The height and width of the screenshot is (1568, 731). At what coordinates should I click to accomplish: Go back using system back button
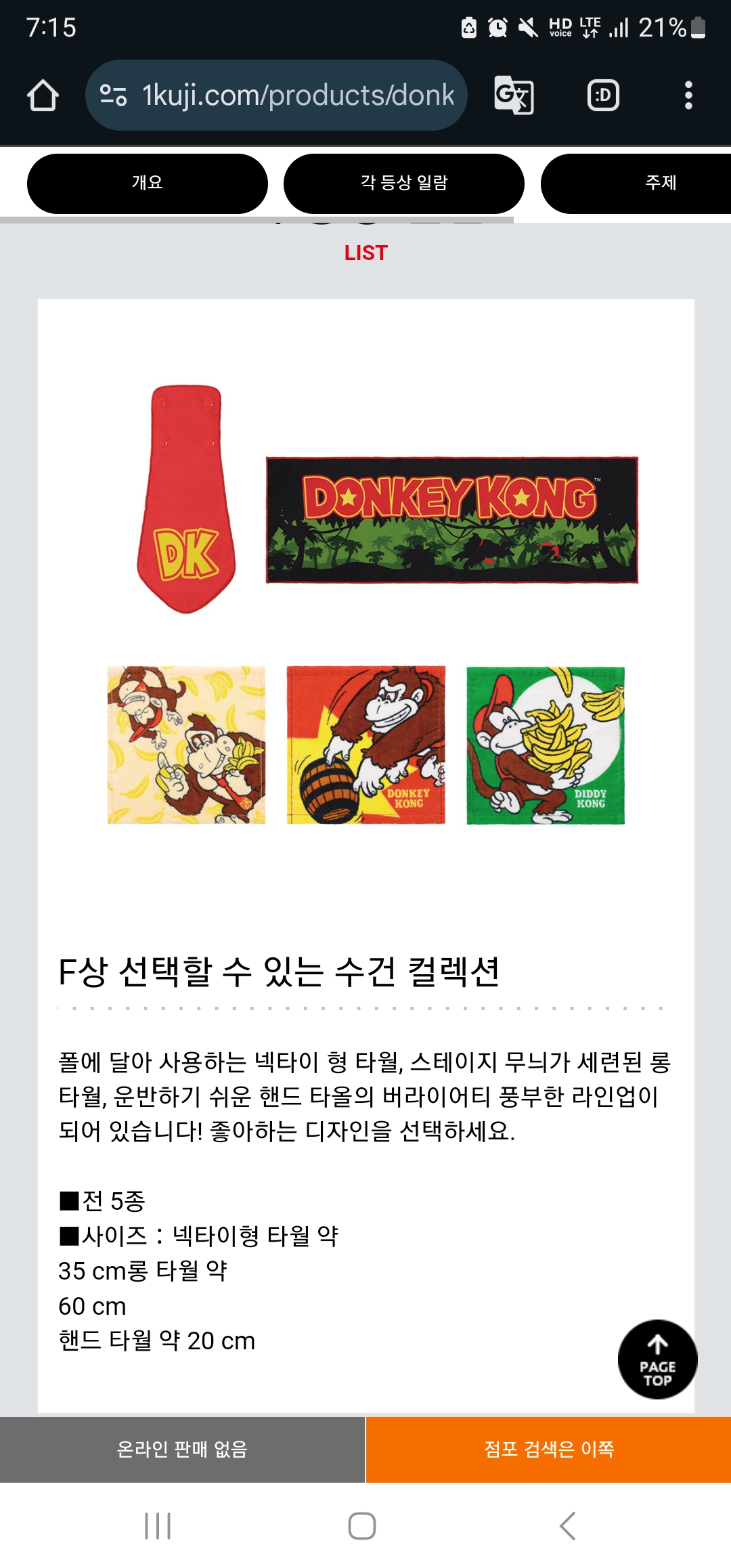coord(567,1526)
